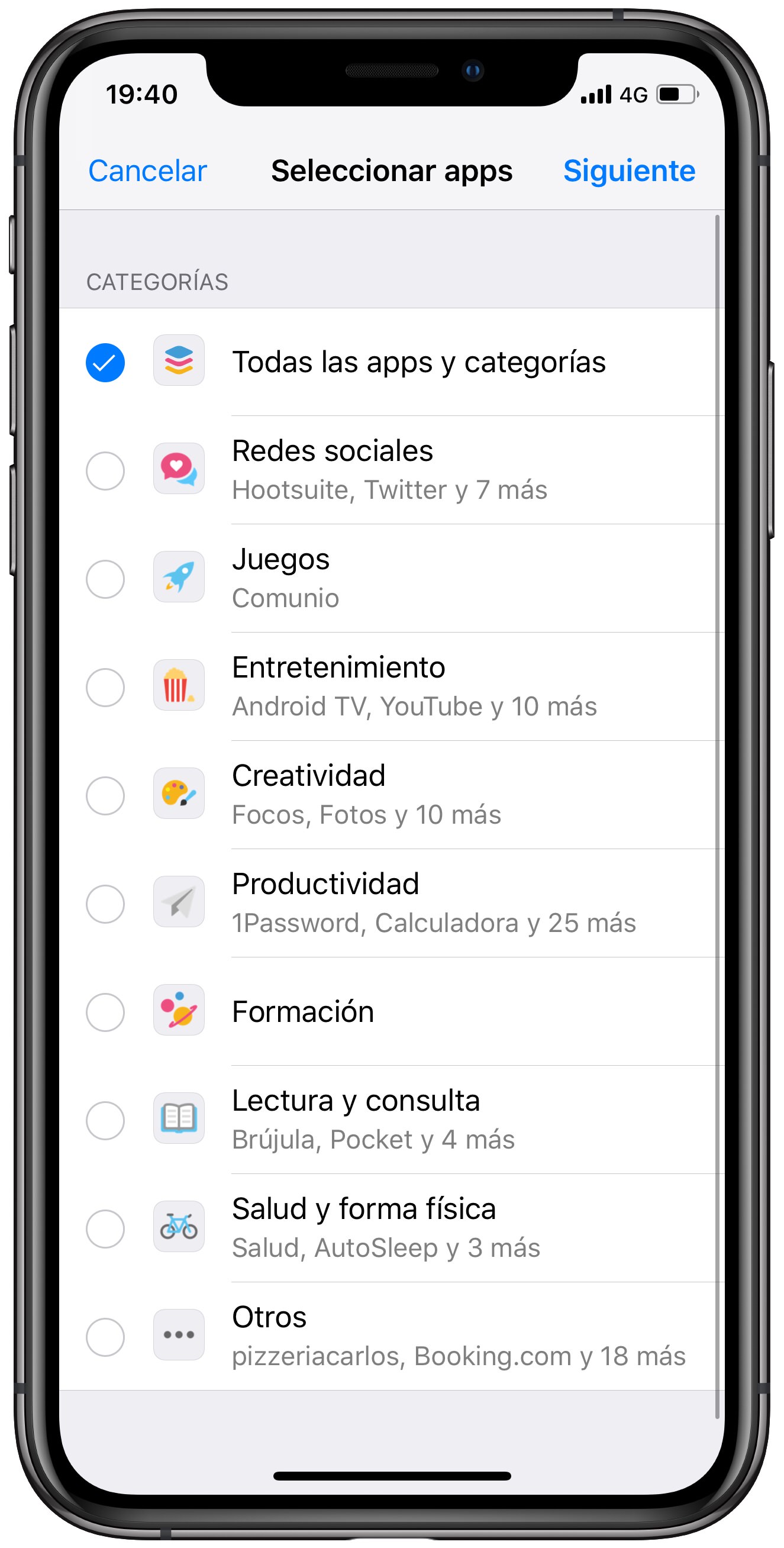Image resolution: width=784 pixels, height=1548 pixels.
Task: Tap Siguiente to continue
Action: [x=628, y=171]
